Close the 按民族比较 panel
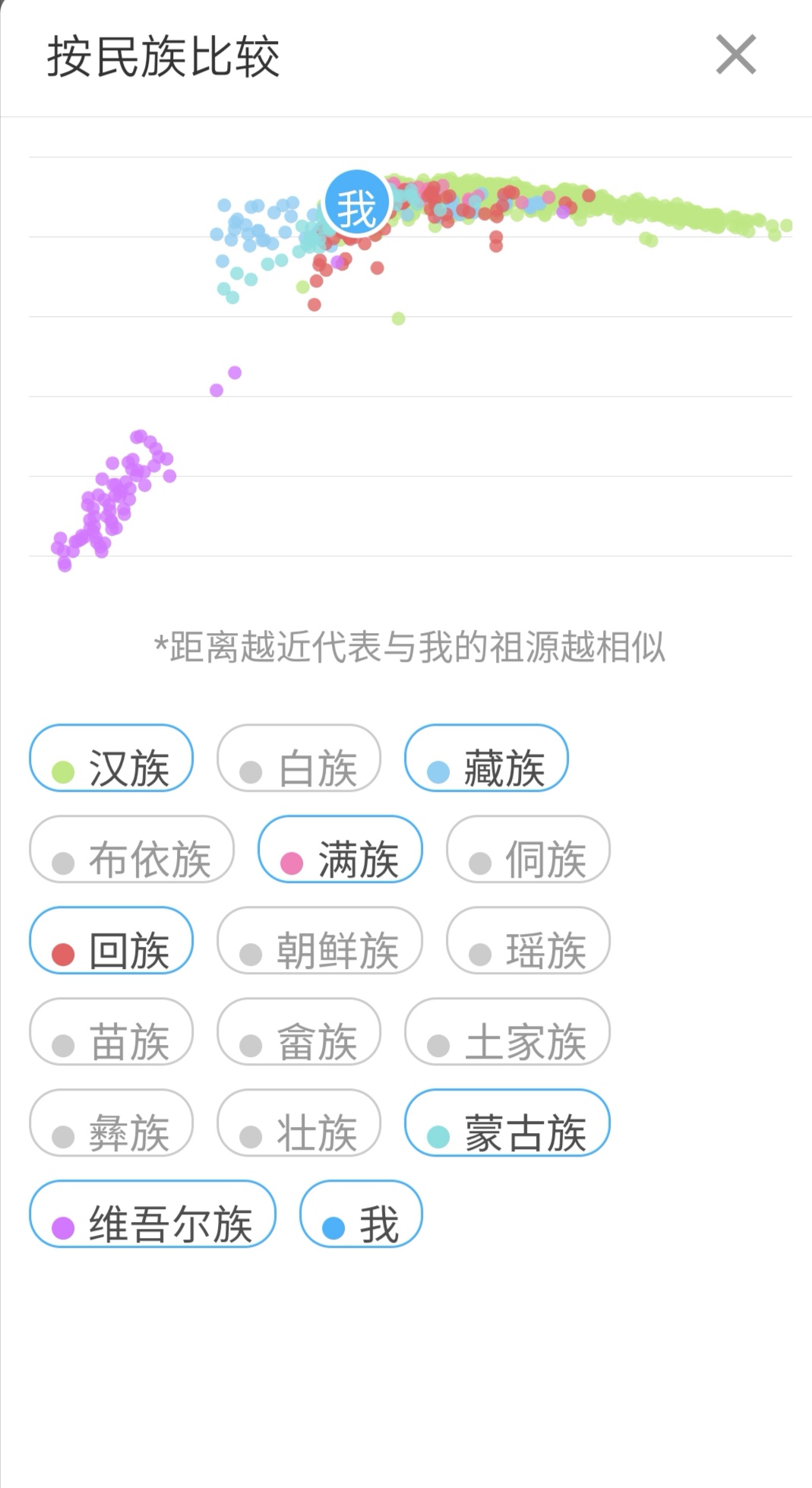 (x=736, y=55)
